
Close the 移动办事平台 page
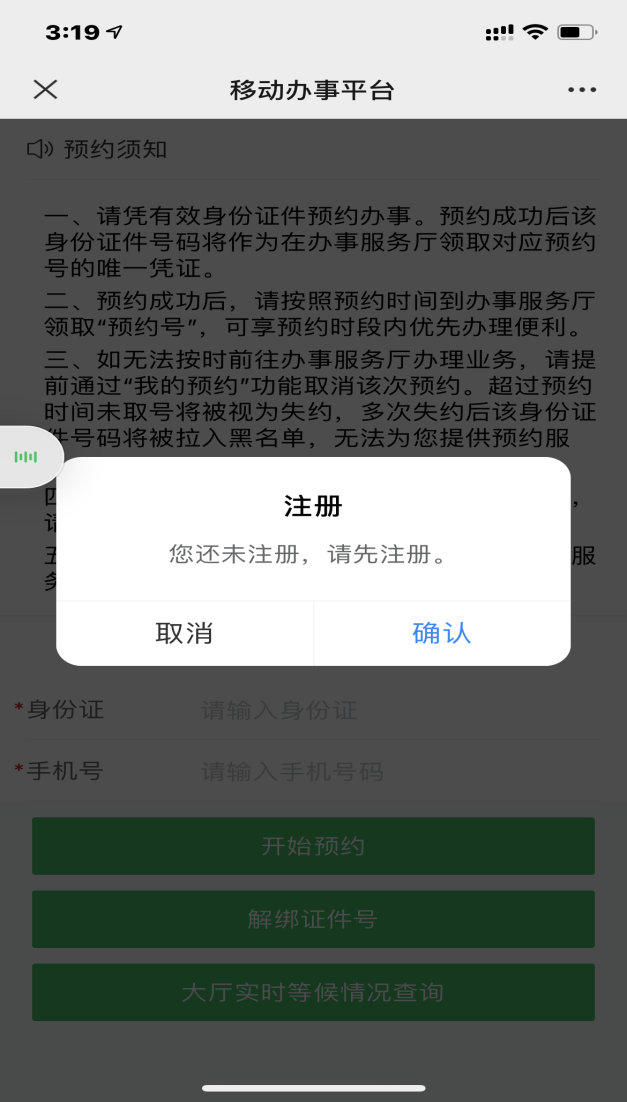45,90
